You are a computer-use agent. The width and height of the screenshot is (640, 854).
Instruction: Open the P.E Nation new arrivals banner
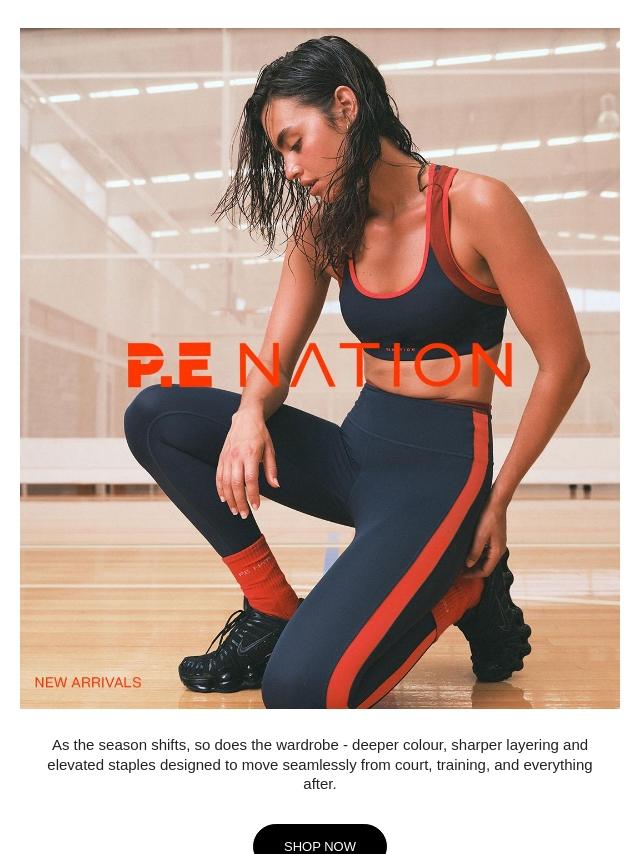coord(319,368)
